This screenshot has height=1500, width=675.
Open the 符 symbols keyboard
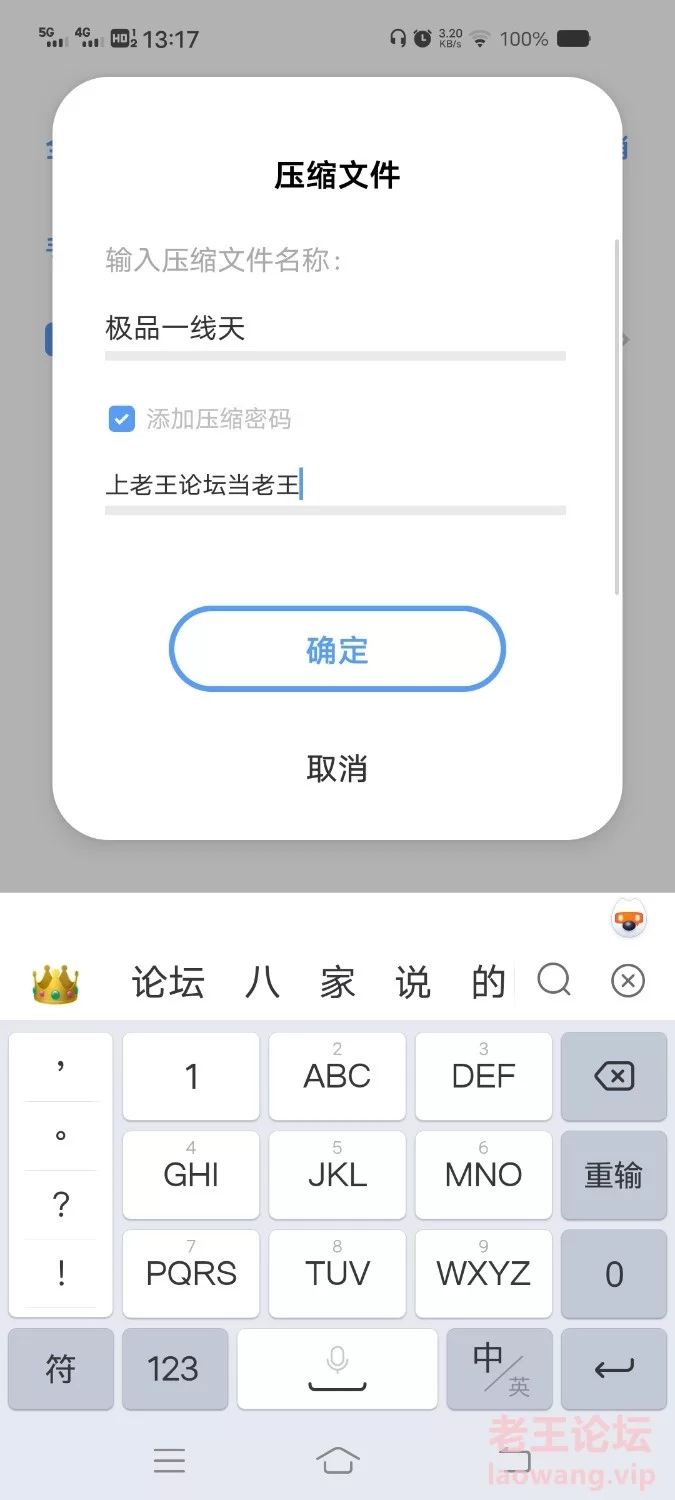60,1369
